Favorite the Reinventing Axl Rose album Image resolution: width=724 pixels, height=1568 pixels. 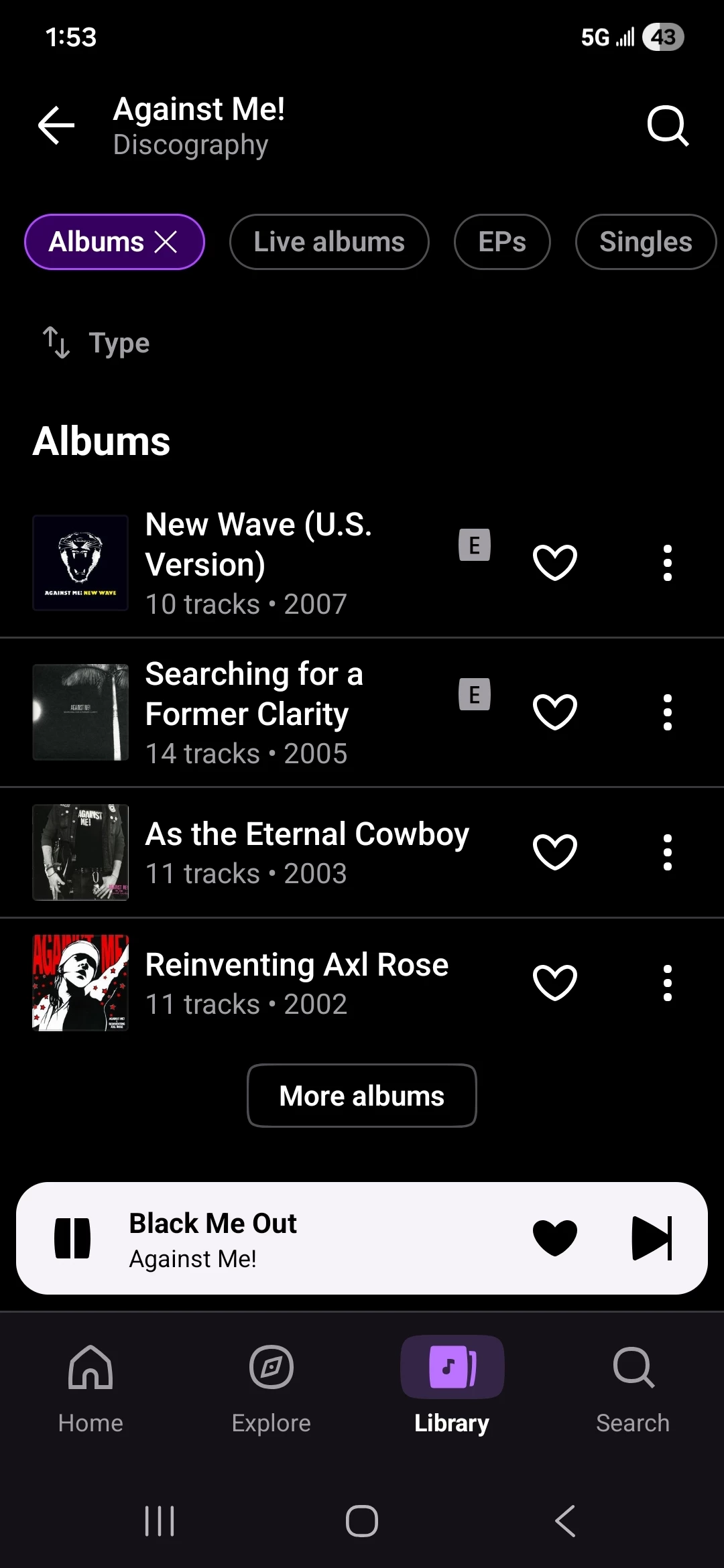point(554,983)
